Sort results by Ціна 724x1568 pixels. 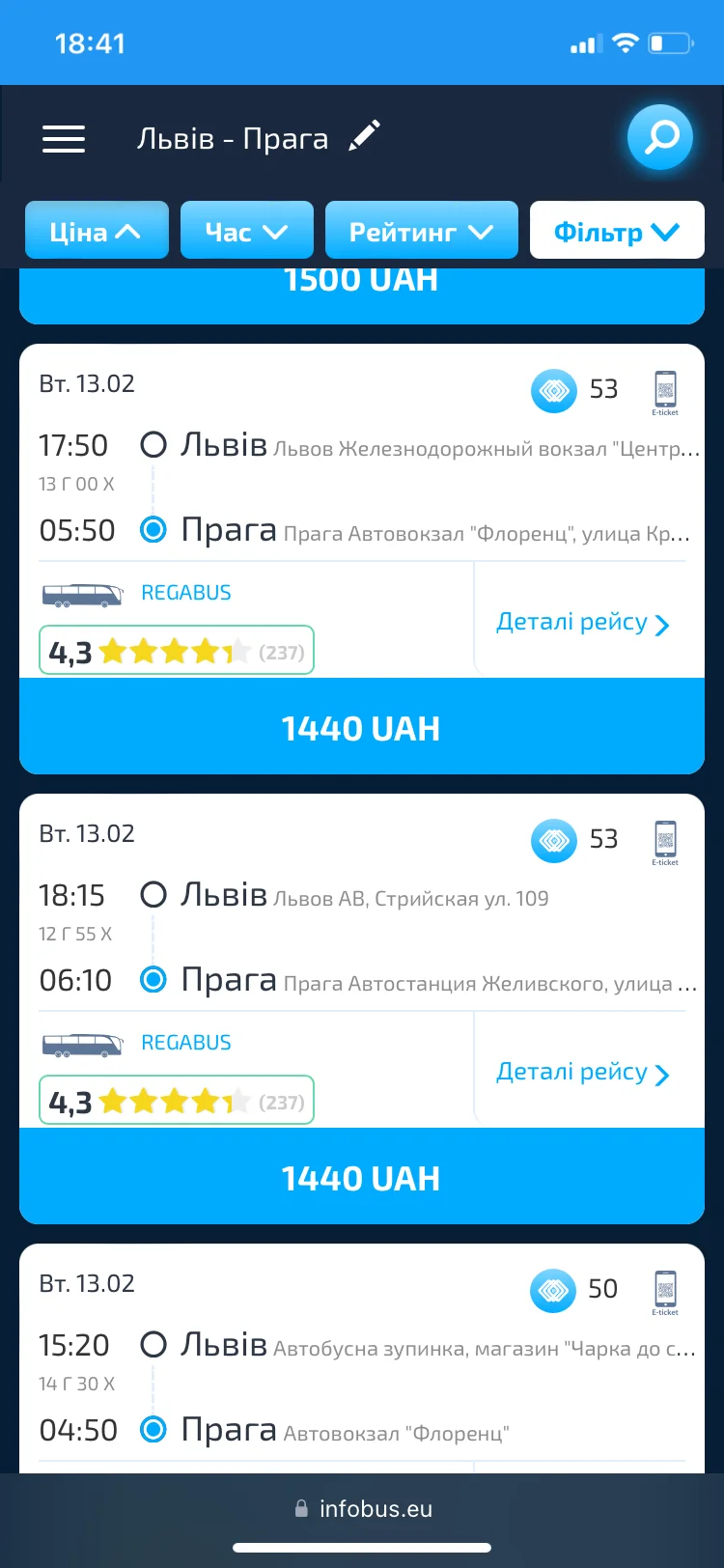(97, 231)
